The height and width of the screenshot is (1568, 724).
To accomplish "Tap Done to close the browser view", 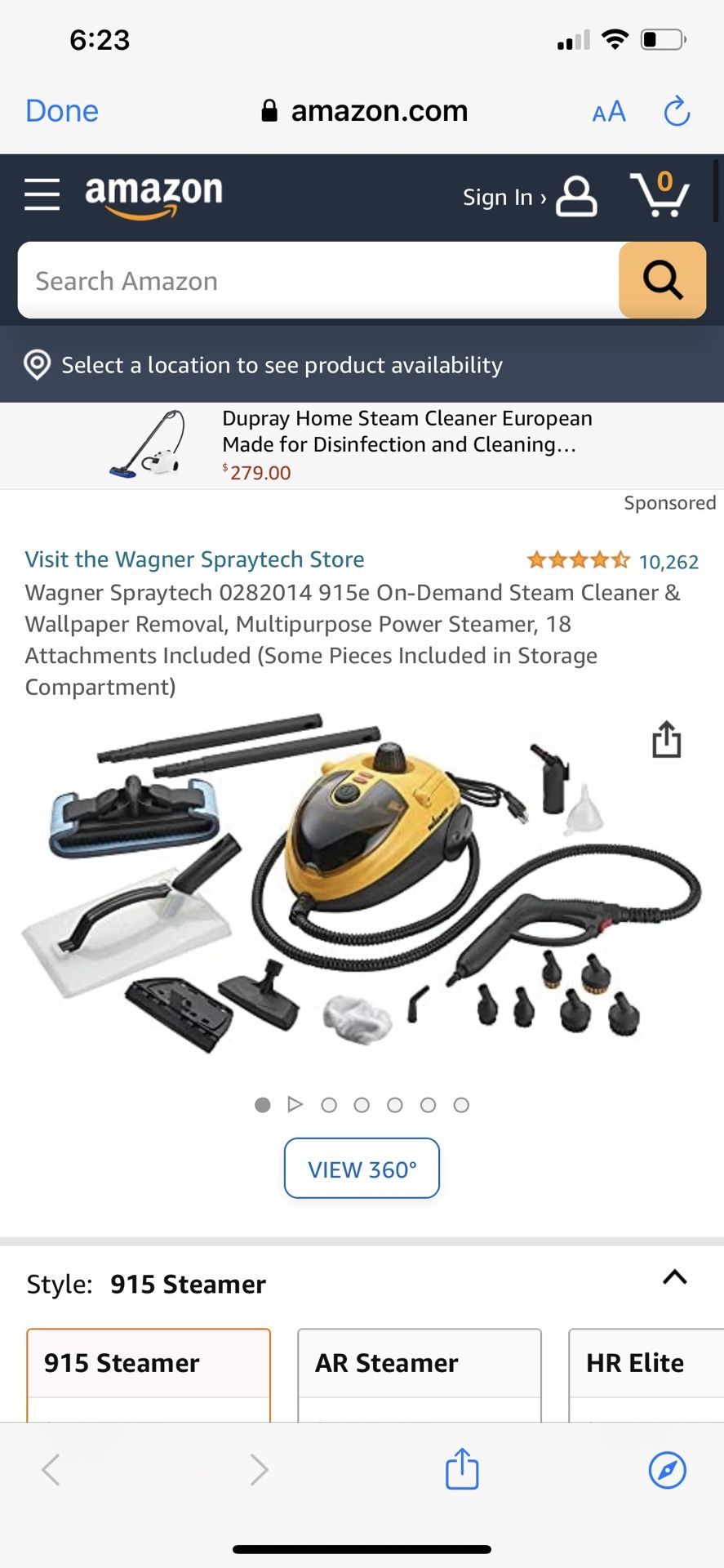I will click(62, 111).
